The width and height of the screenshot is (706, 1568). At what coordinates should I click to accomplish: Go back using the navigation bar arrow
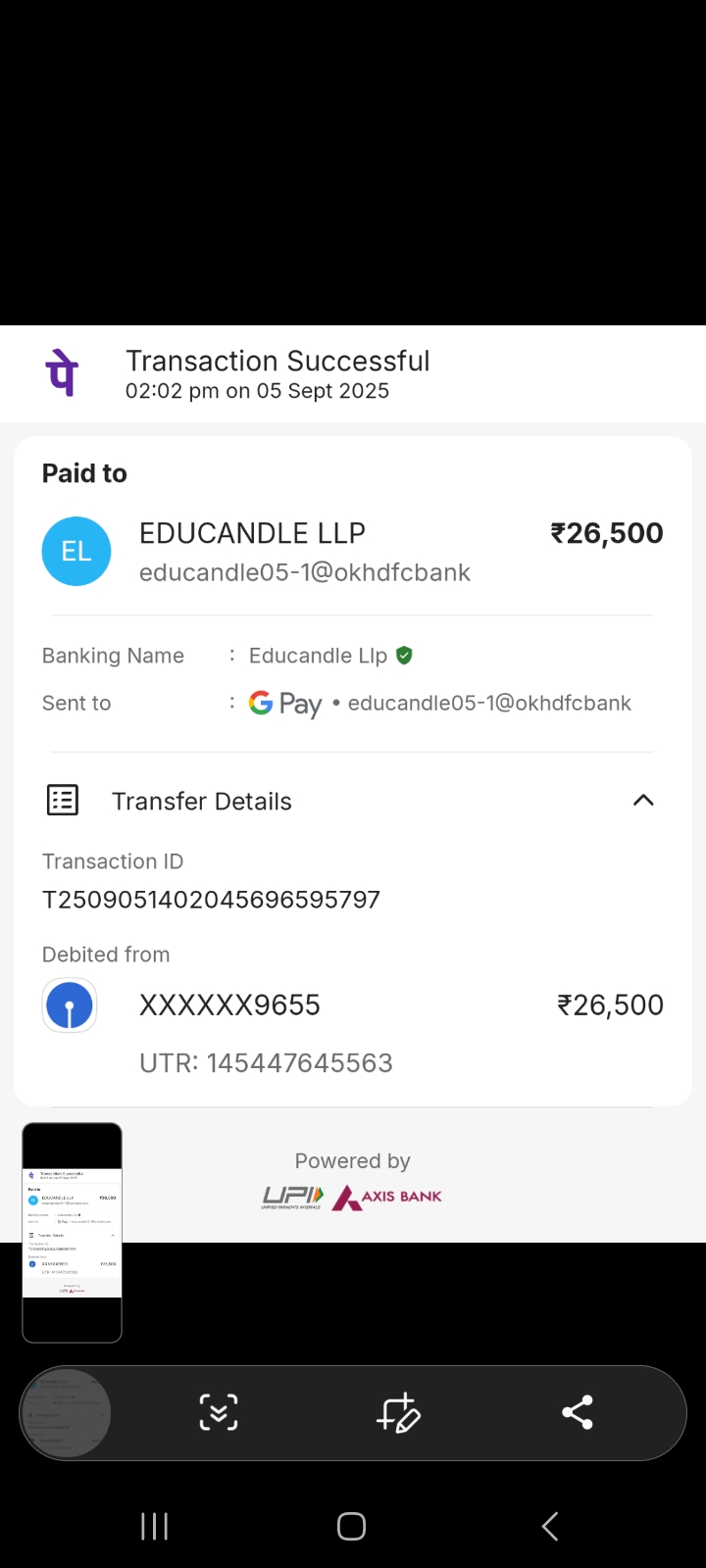[550, 1526]
